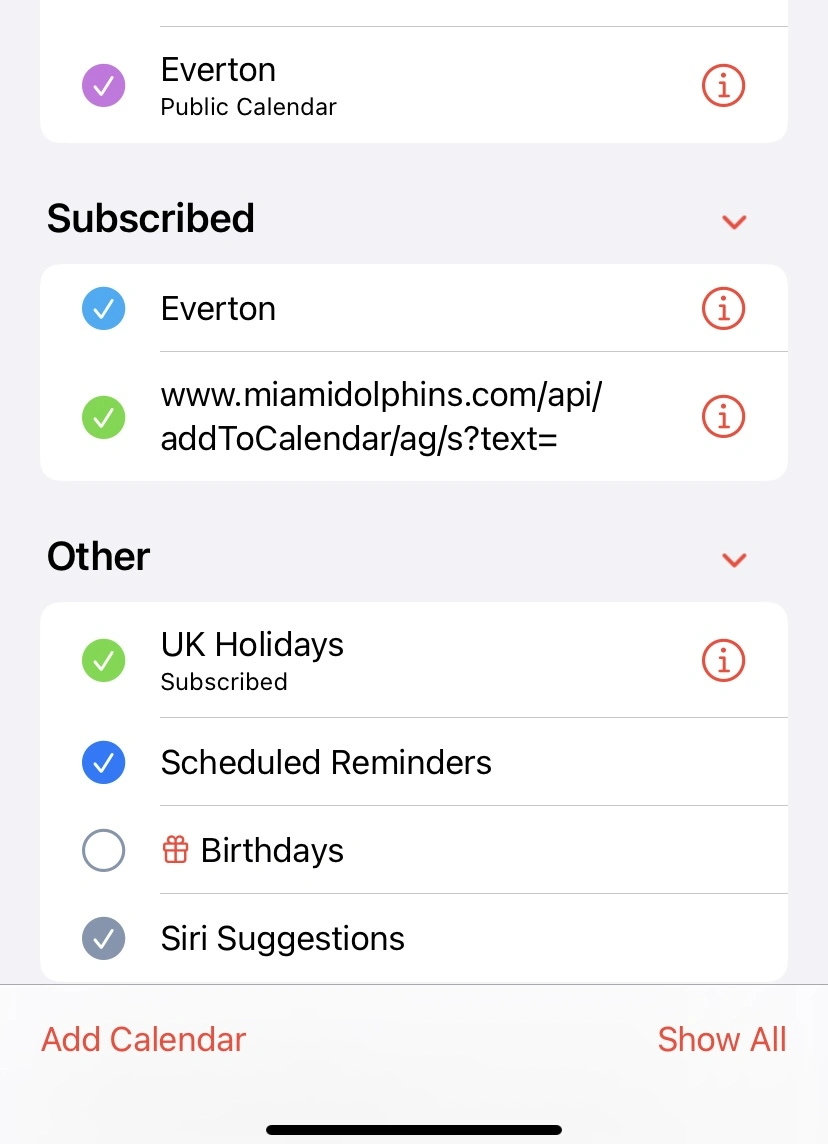828x1144 pixels.
Task: Turn off Siri Suggestions calendar
Action: (103, 939)
